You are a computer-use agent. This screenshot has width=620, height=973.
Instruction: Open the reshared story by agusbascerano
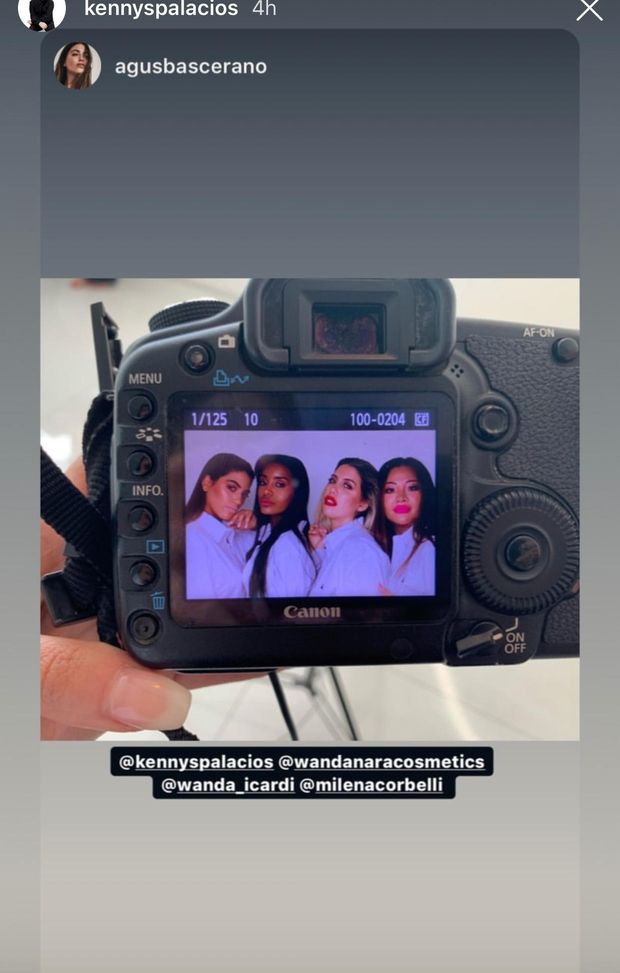point(191,67)
